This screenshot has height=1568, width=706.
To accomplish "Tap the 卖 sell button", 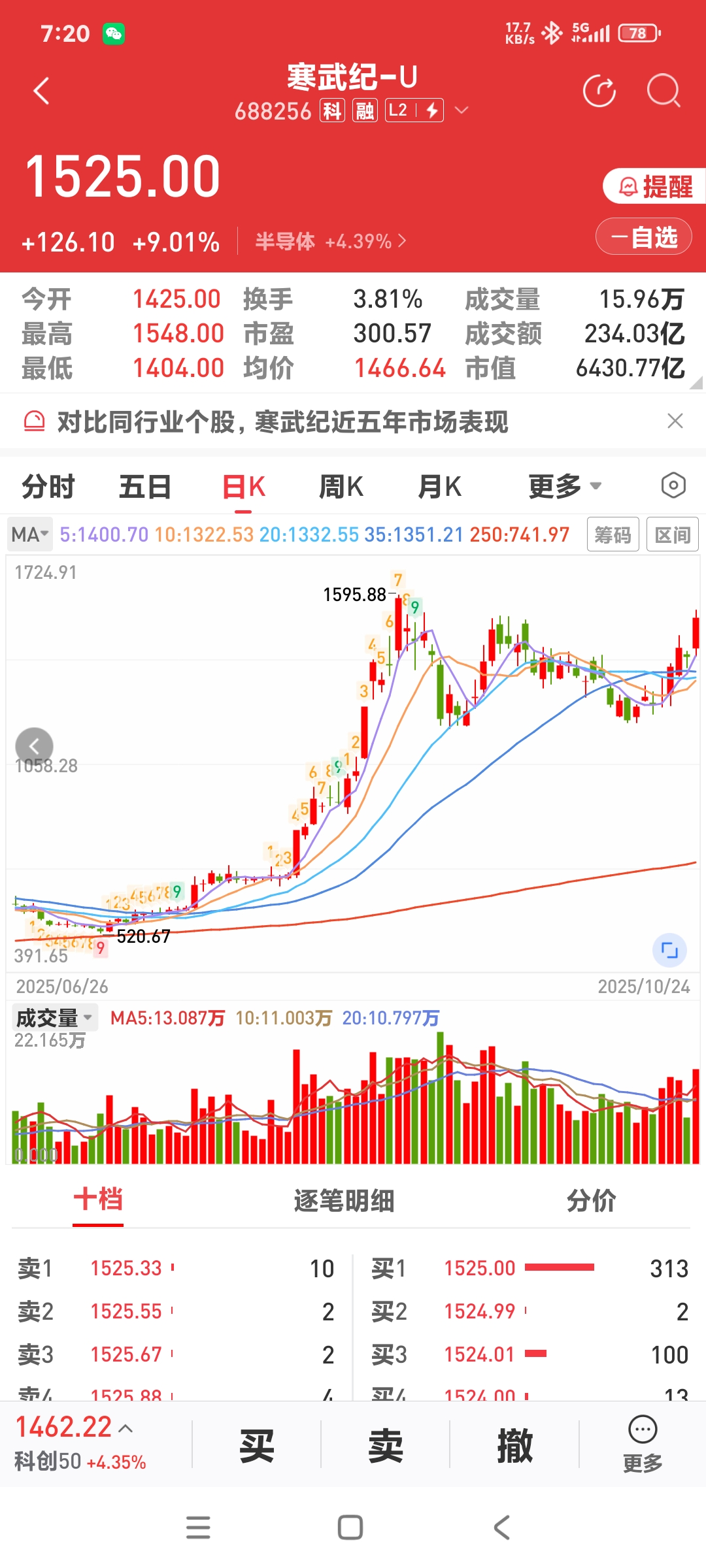I will point(385,1445).
